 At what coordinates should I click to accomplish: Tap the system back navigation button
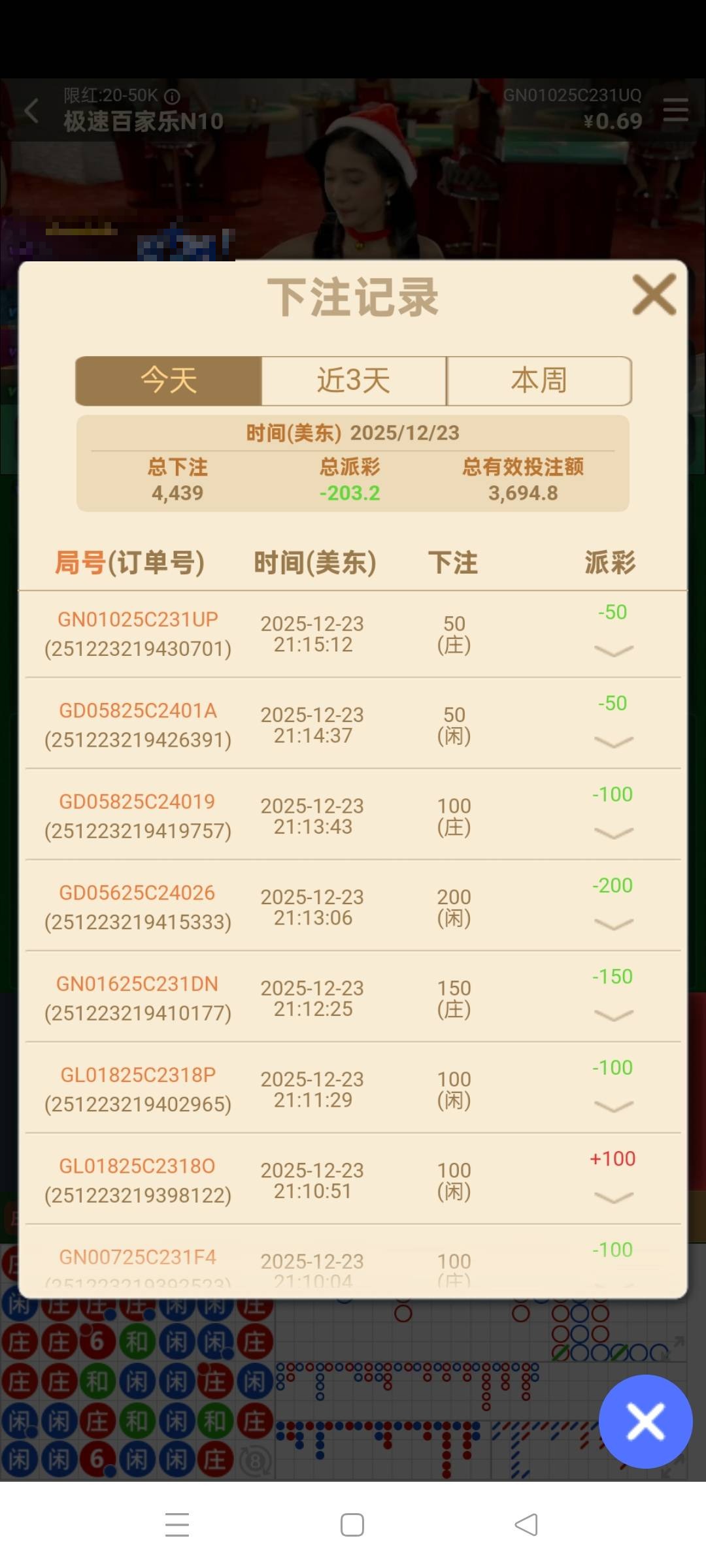[x=526, y=1525]
